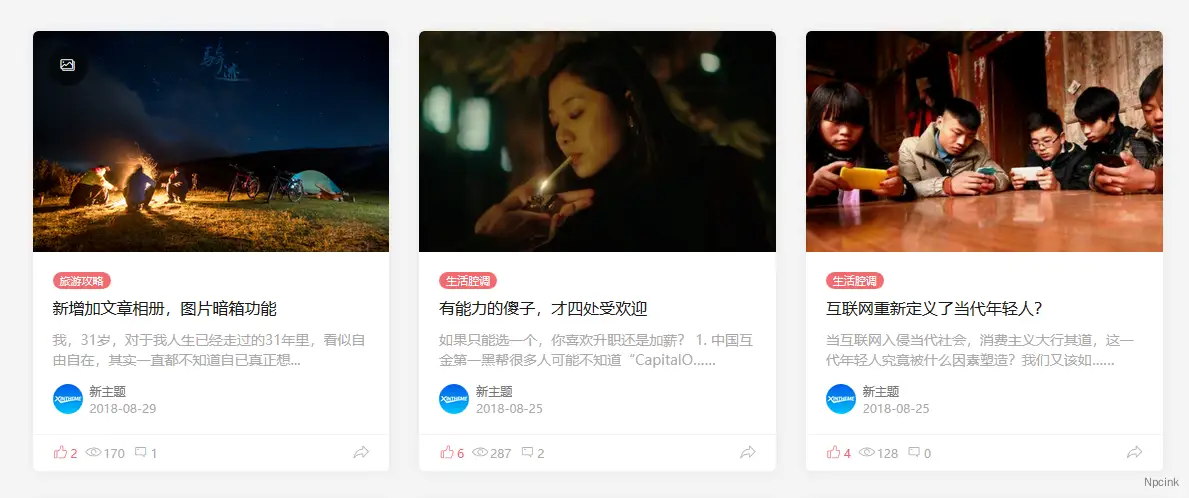
Task: Open the 互联网重新定义了当代年轻人？ cover photo
Action: 984,141
